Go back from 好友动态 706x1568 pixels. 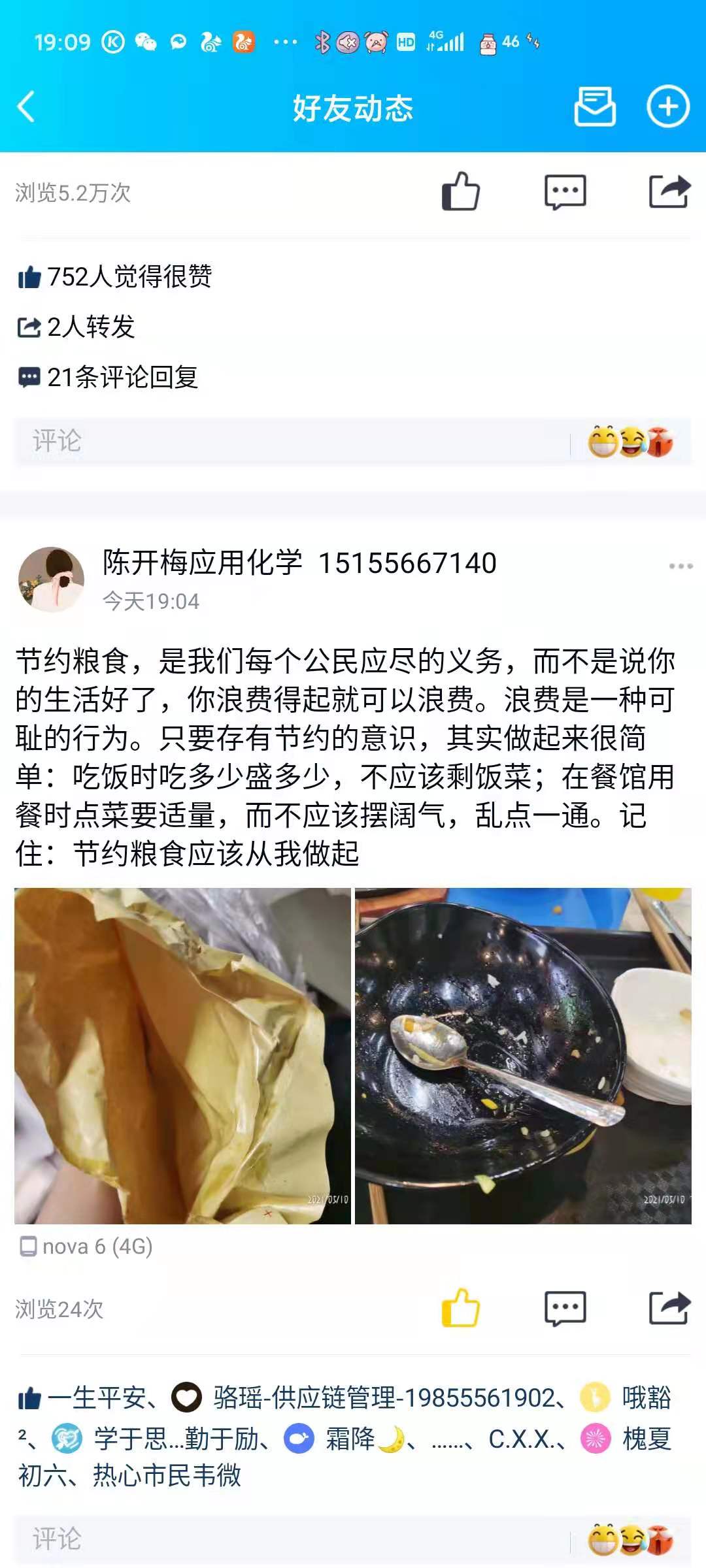click(x=26, y=107)
